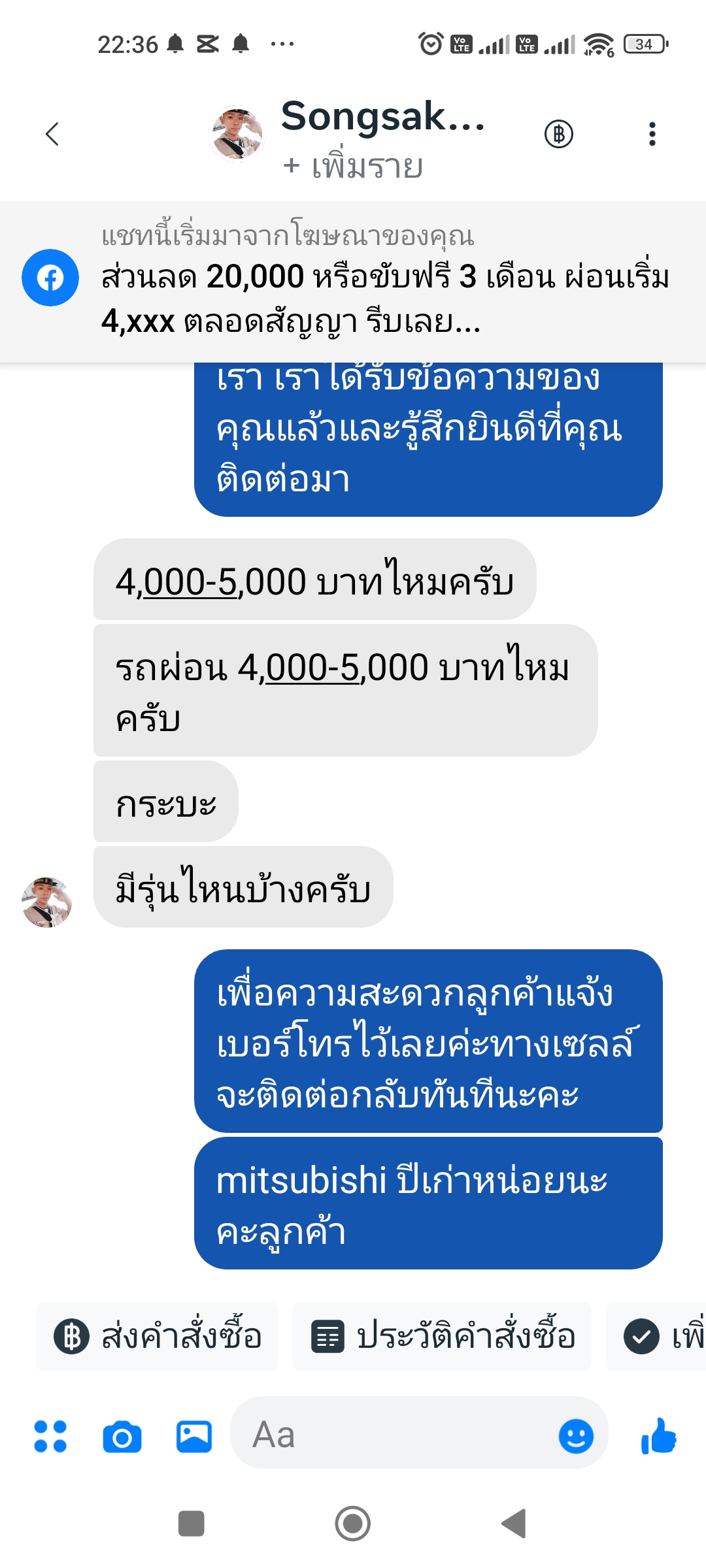The height and width of the screenshot is (1568, 706).
Task: Send a thumbs-up like
Action: tap(659, 1436)
